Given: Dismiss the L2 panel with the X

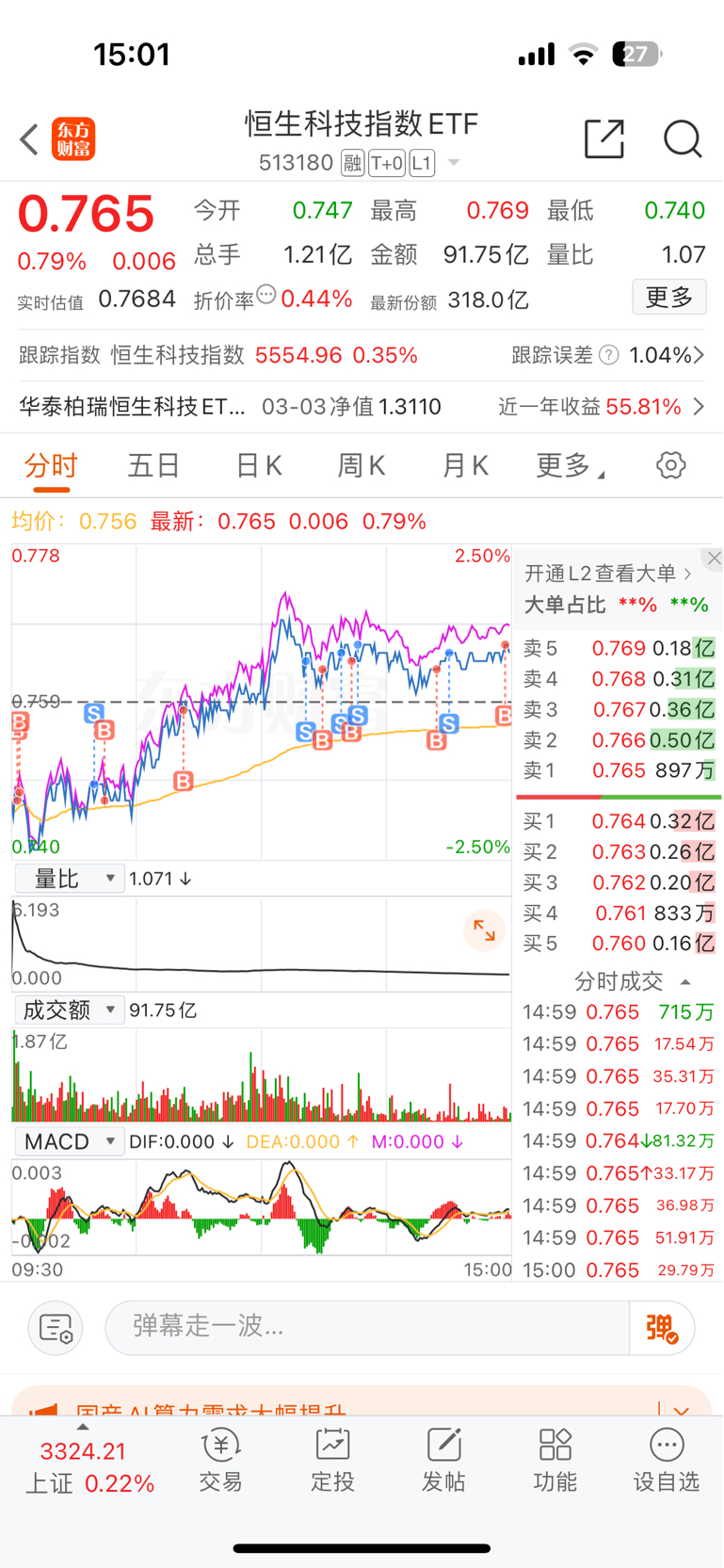Looking at the screenshot, I should coord(713,558).
